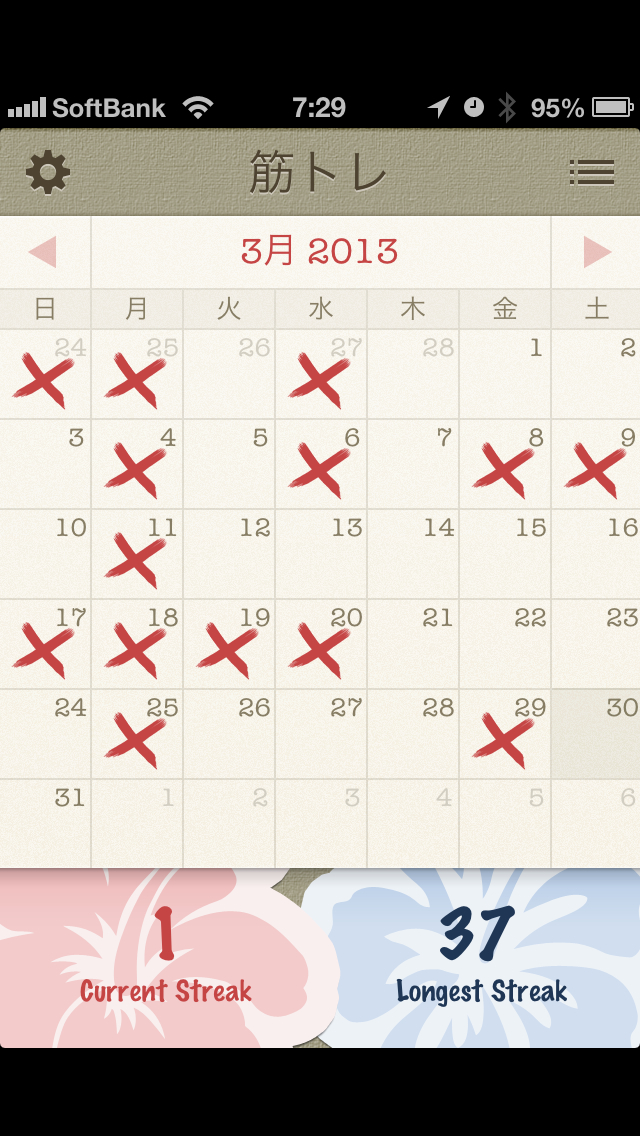The image size is (640, 1136).
Task: Toggle the X on March 29
Action: coord(504,735)
